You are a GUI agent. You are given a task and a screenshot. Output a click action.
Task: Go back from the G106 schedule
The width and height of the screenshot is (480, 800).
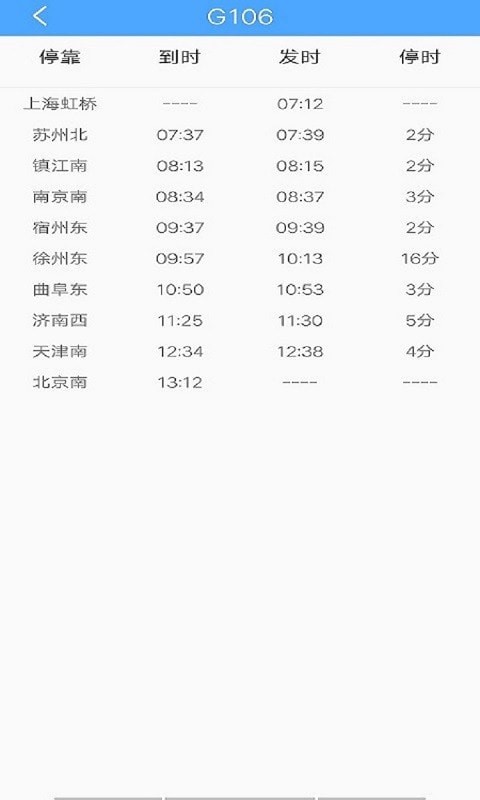point(40,16)
